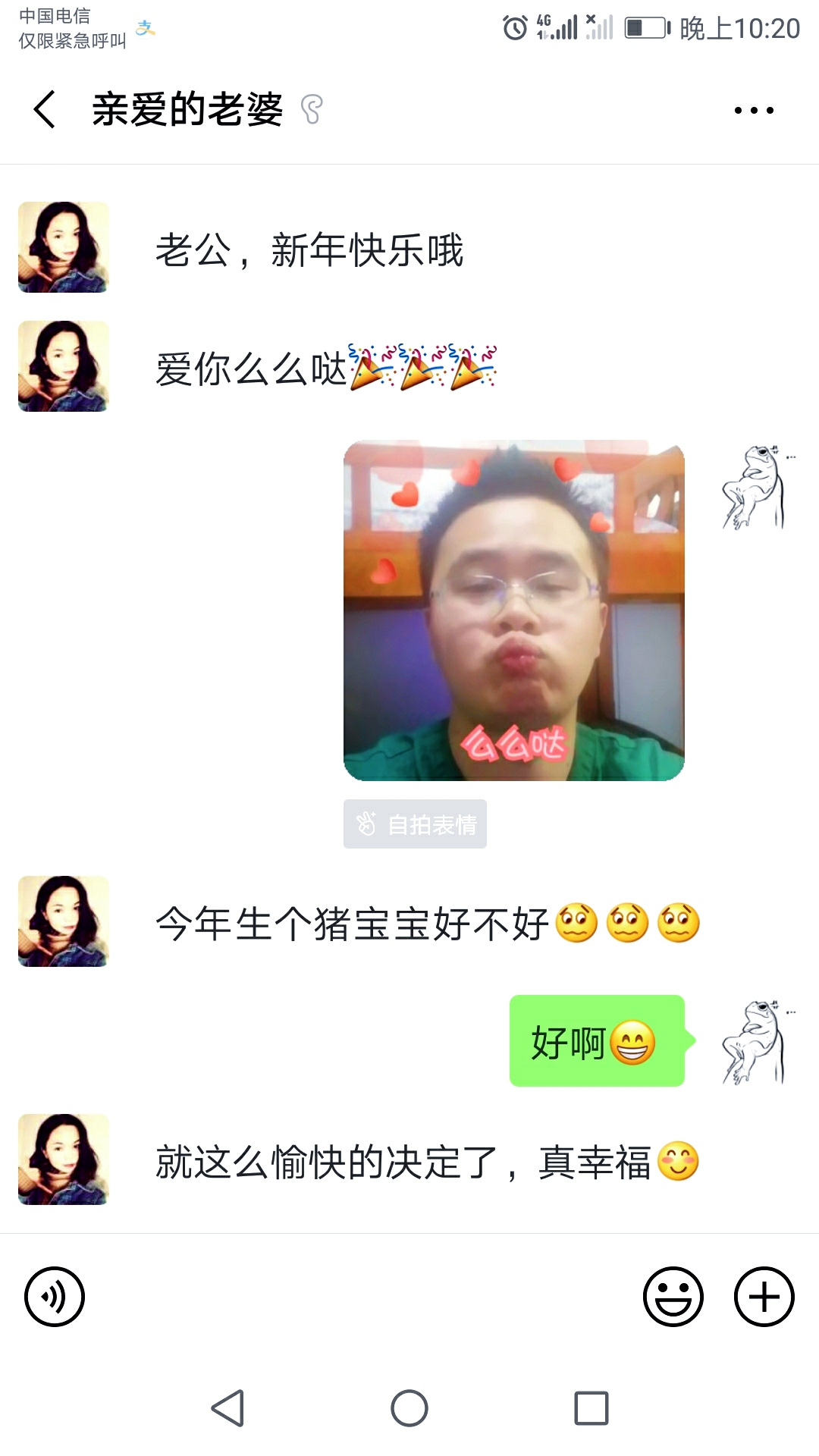Open the wife's avatar beside 老公，新年快乐哦
Viewport: 819px width, 1456px height.
click(64, 247)
